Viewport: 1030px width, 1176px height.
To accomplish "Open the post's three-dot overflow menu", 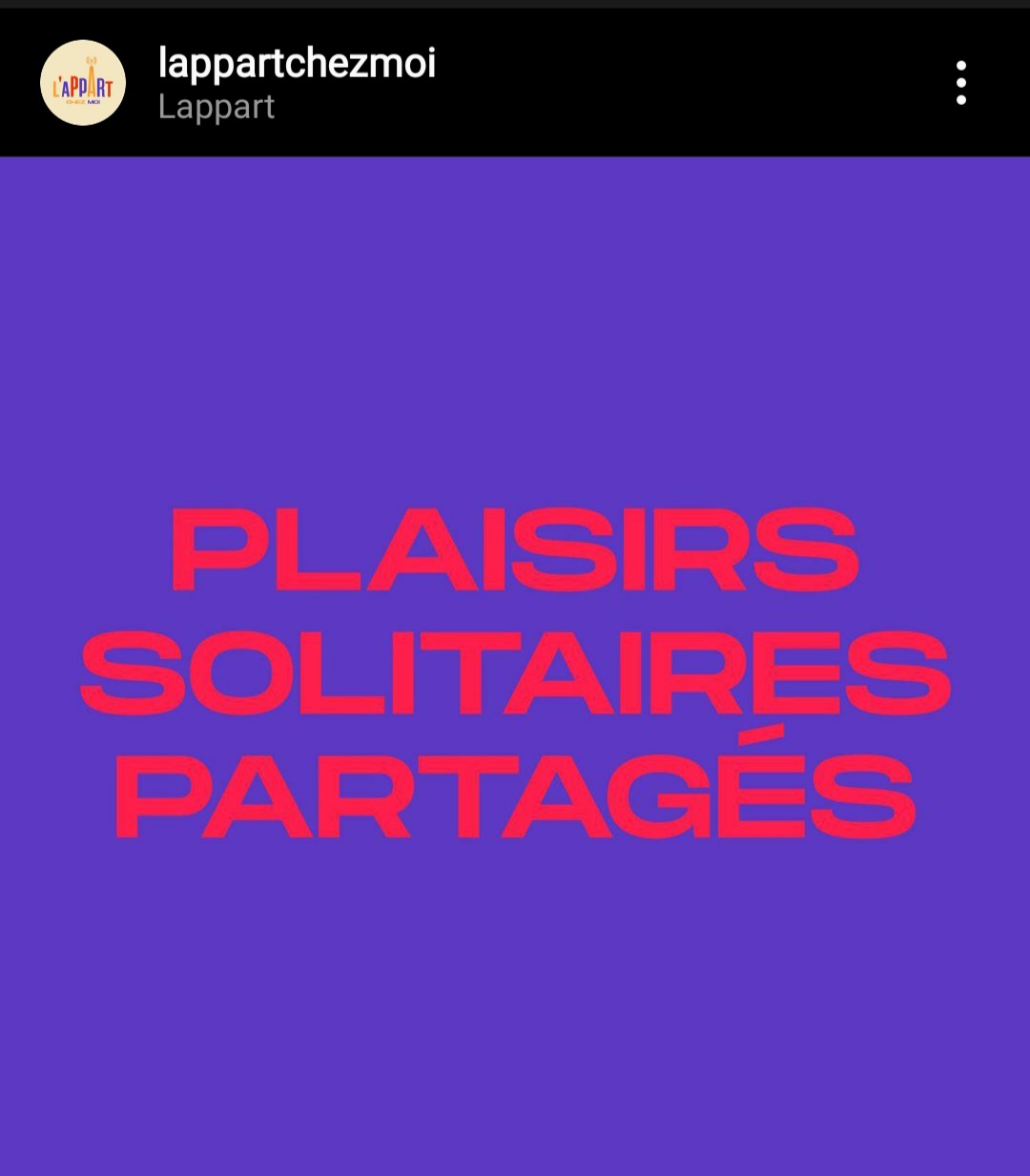I will (x=960, y=83).
